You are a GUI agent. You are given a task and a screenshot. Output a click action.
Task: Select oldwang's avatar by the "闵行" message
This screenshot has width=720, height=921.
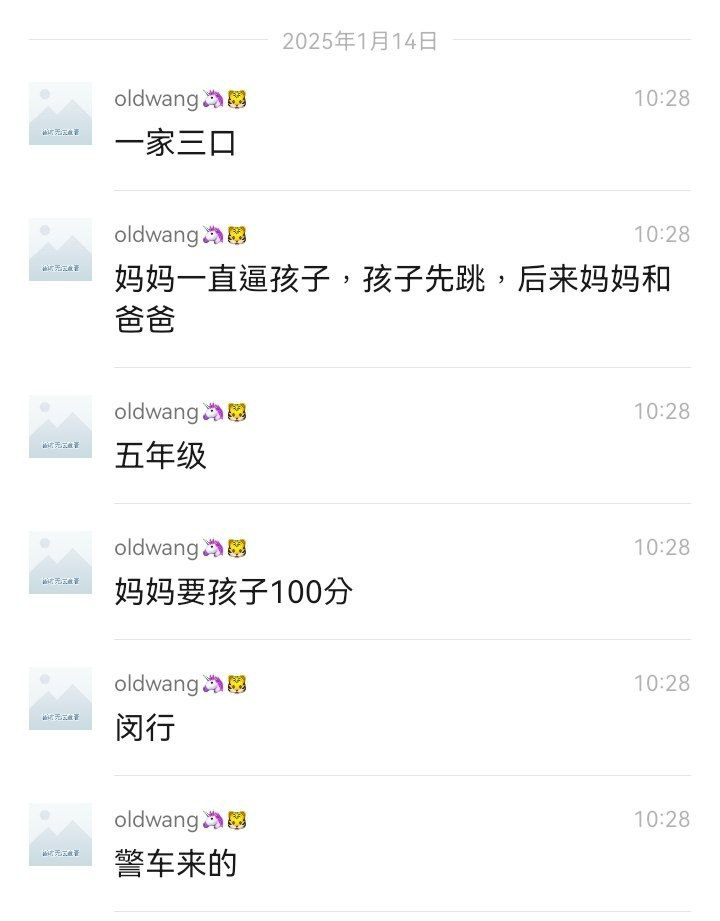click(x=60, y=698)
